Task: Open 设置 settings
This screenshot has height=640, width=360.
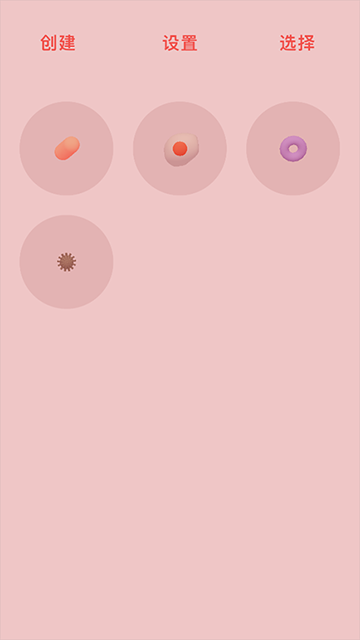Action: (180, 43)
